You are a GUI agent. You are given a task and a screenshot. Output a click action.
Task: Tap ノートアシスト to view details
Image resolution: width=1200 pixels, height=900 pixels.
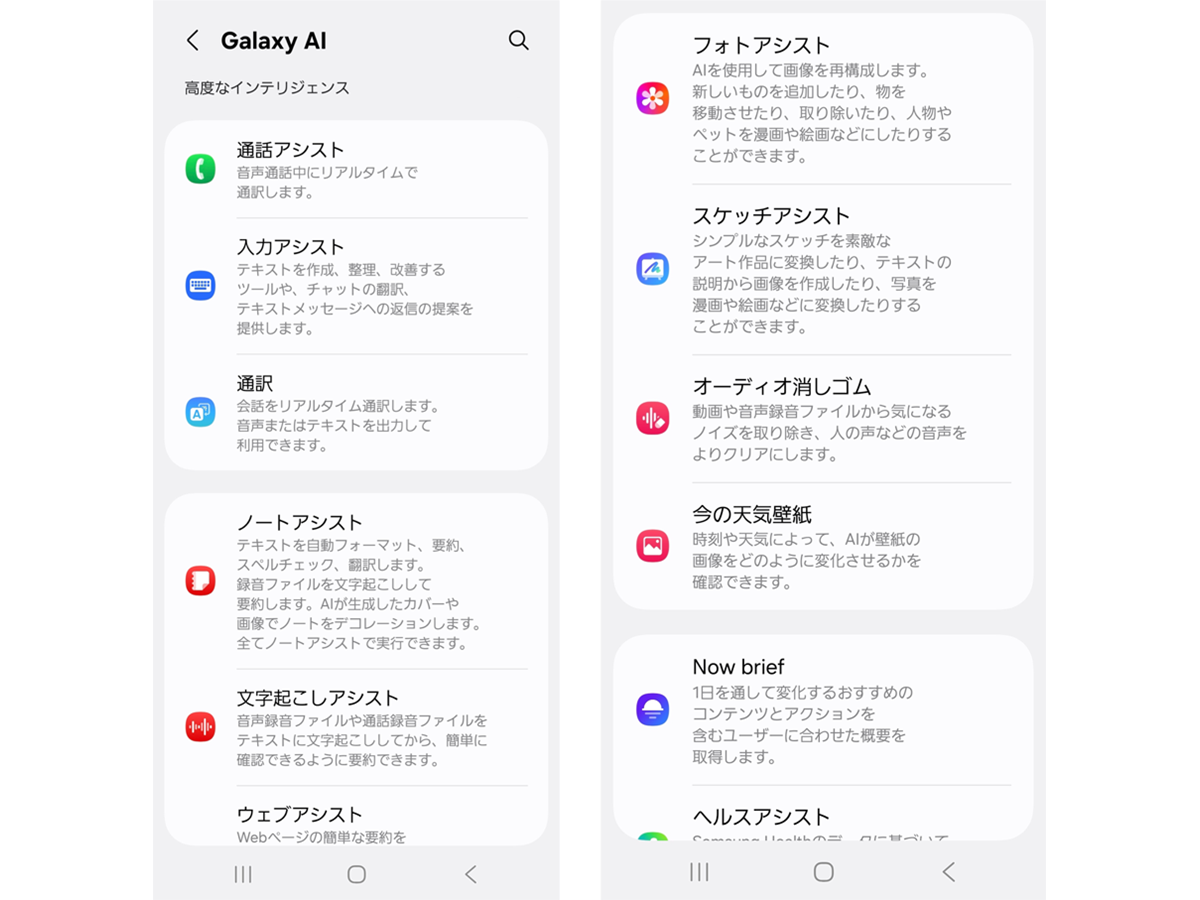(x=356, y=581)
